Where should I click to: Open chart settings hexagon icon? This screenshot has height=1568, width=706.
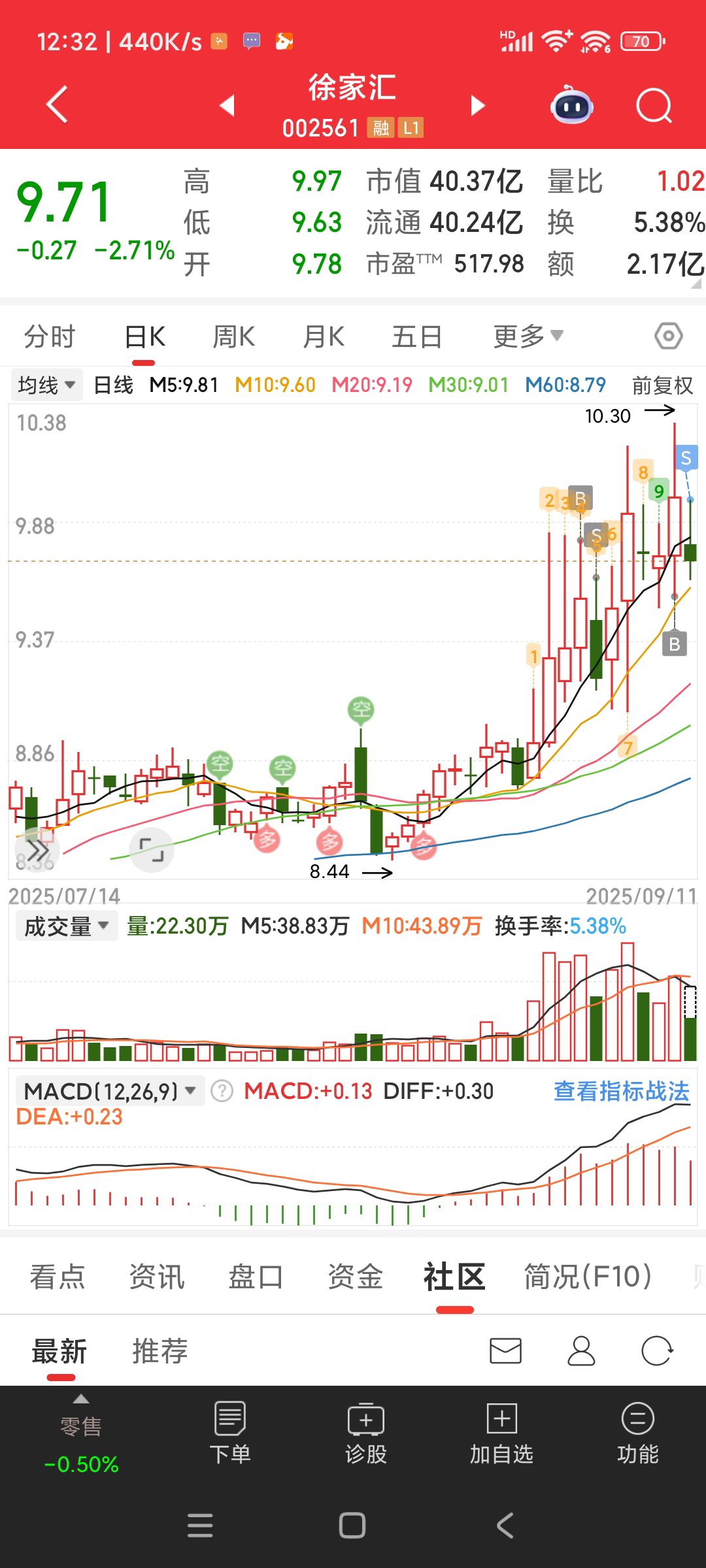coord(668,337)
